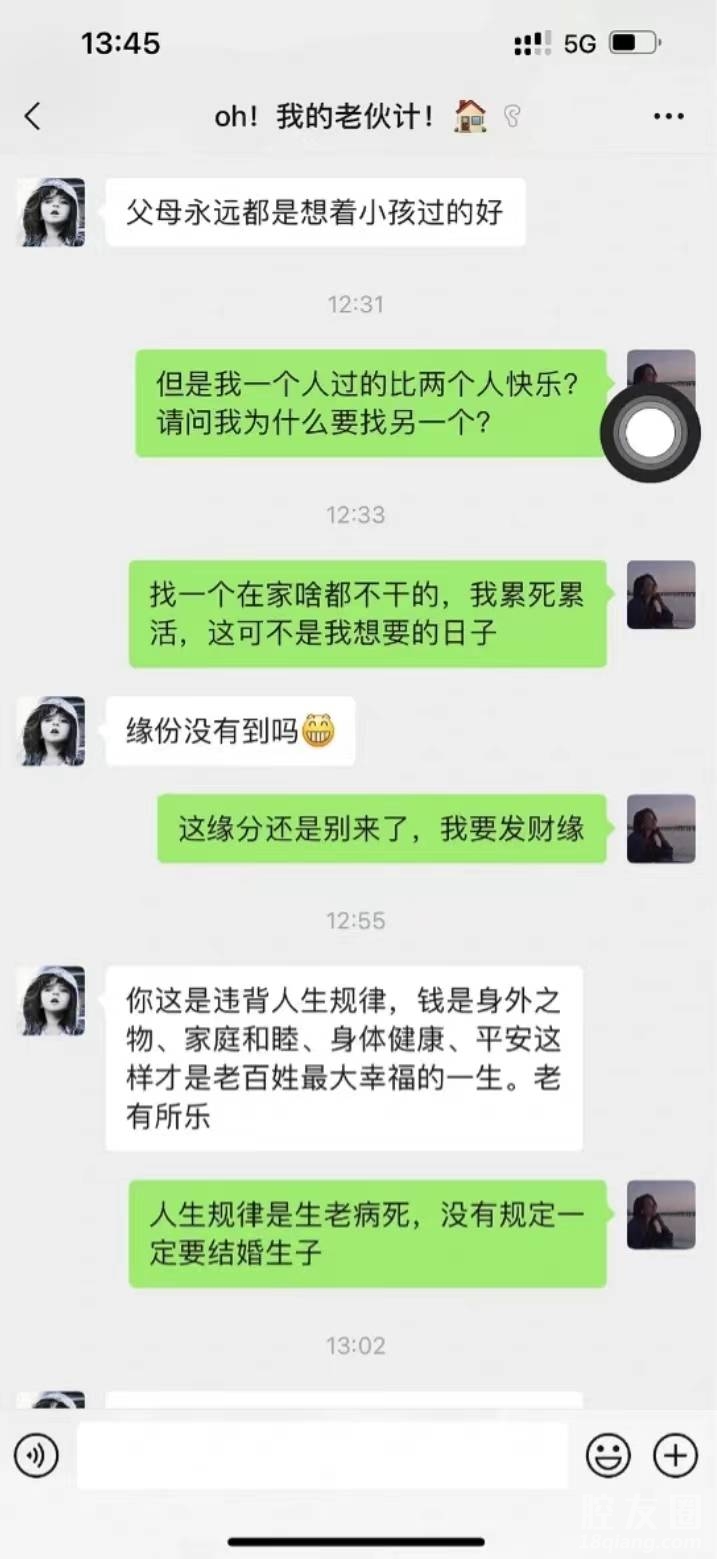View own avatar beside '人生规律是生老病死' message
The width and height of the screenshot is (717, 1559).
pyautogui.click(x=660, y=1214)
